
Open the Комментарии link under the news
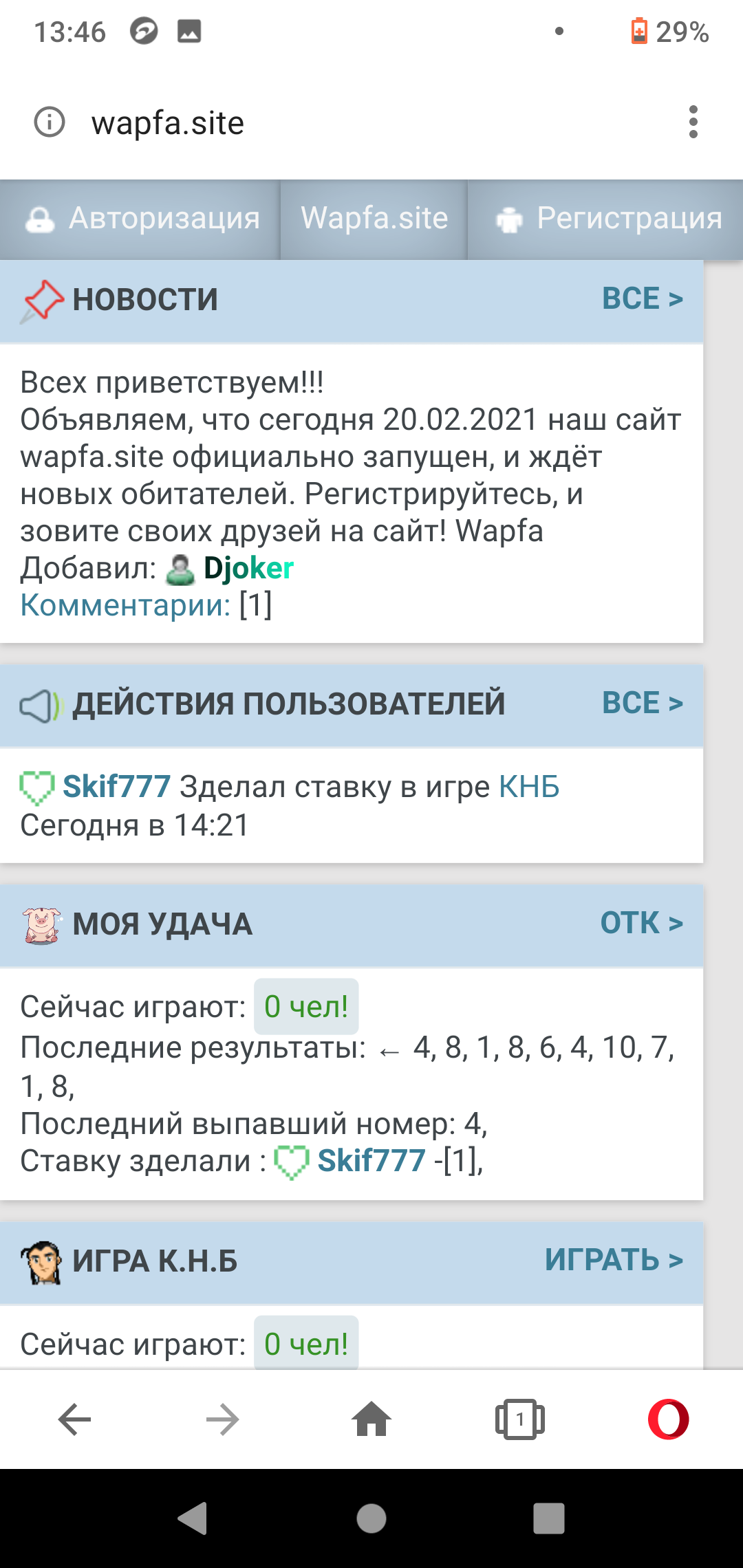coord(125,606)
